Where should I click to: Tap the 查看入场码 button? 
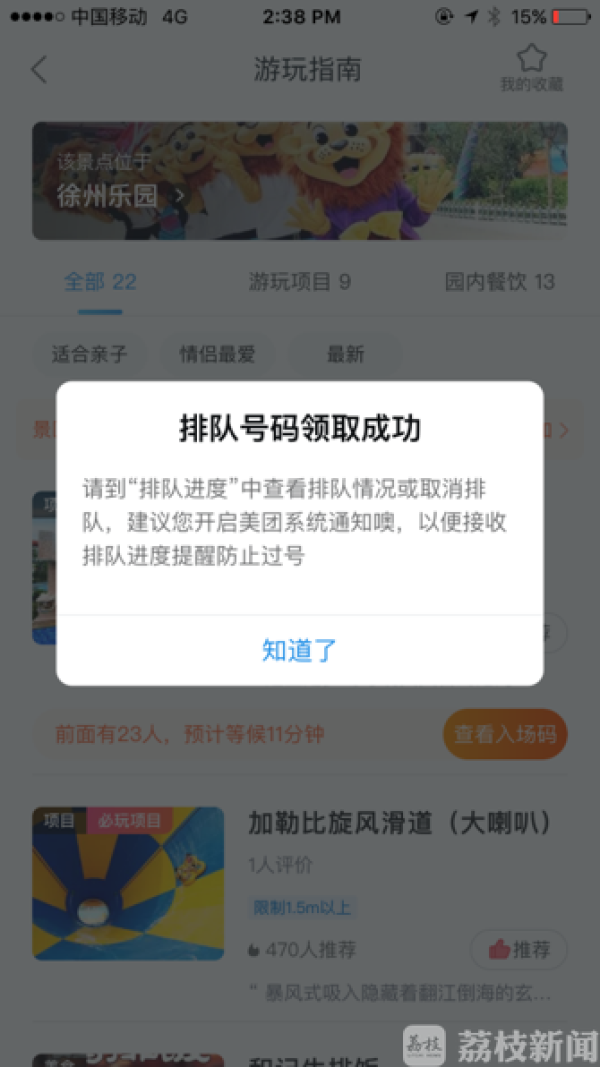click(x=505, y=735)
